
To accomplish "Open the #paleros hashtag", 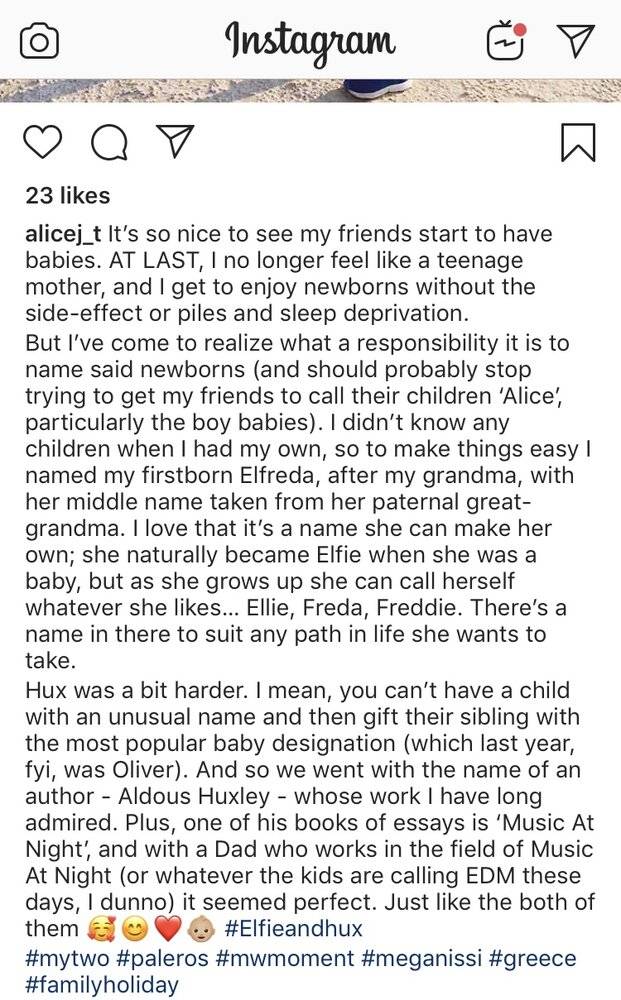I will click(x=163, y=958).
